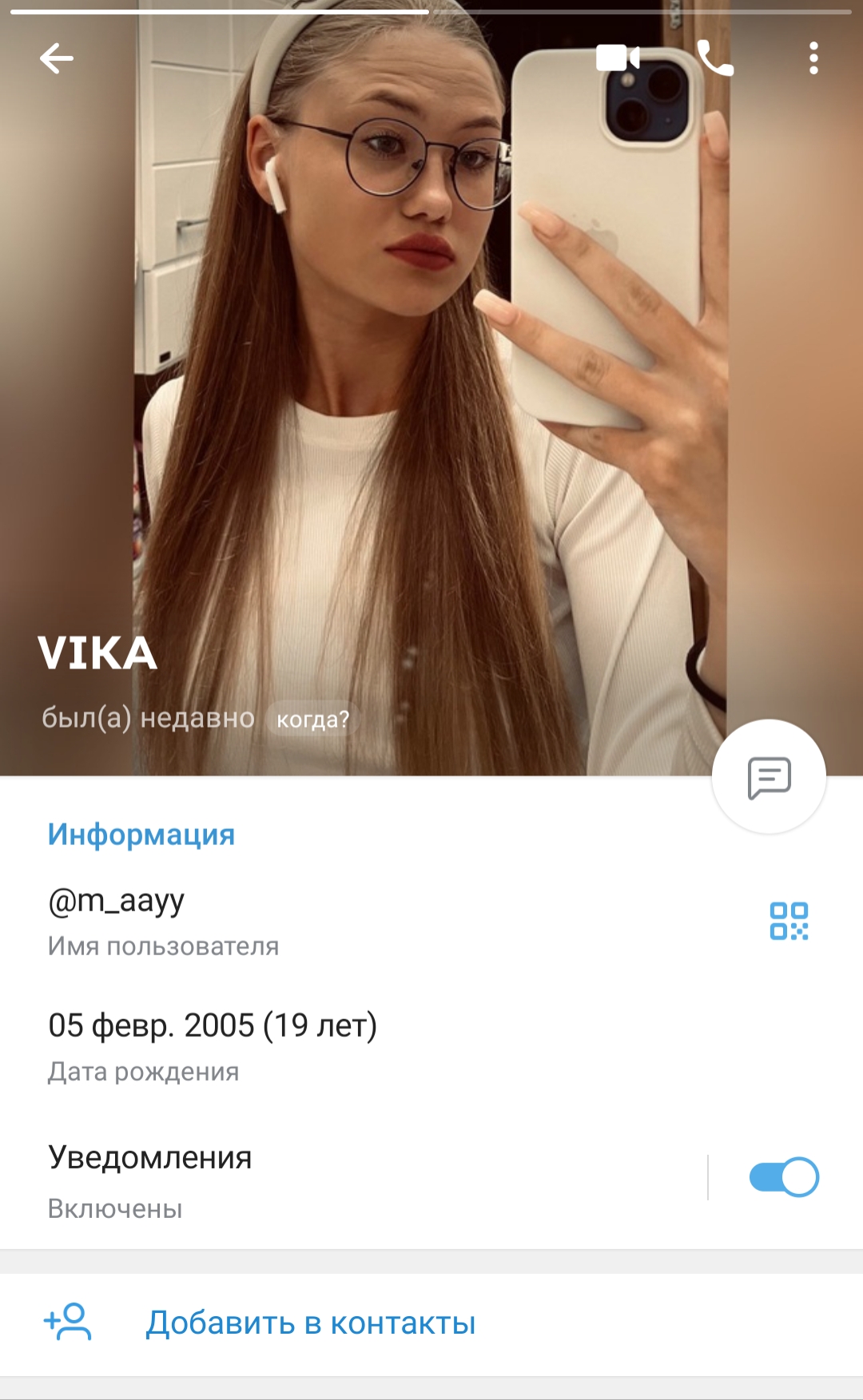Tap Добавить в контакты

(x=310, y=1323)
